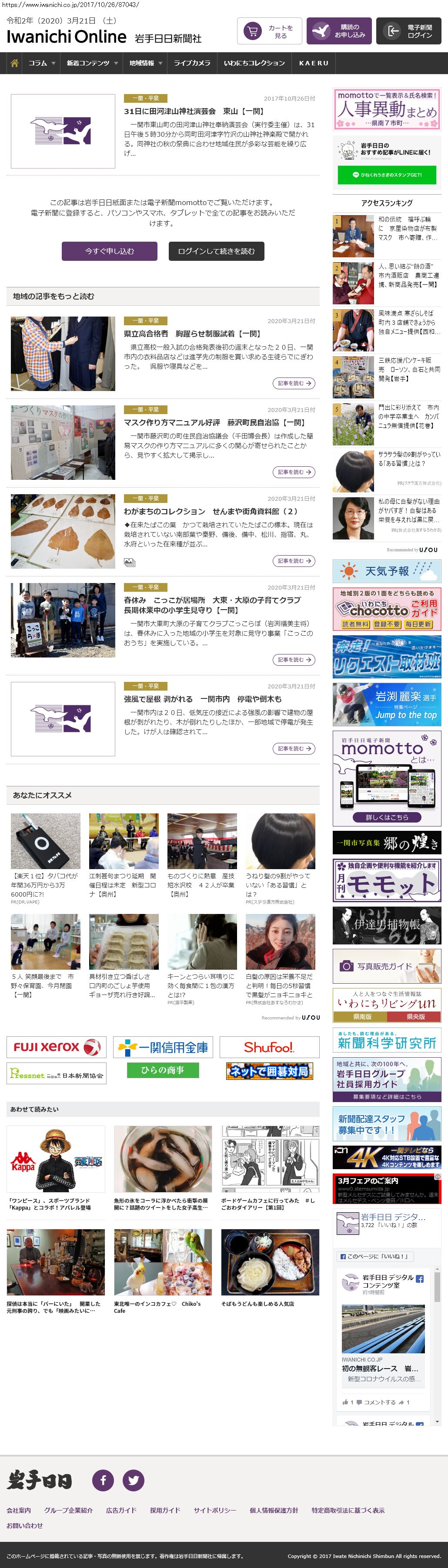This screenshot has width=448, height=1568.
Task: Open the Facebook icon in the footer
Action: (104, 1480)
